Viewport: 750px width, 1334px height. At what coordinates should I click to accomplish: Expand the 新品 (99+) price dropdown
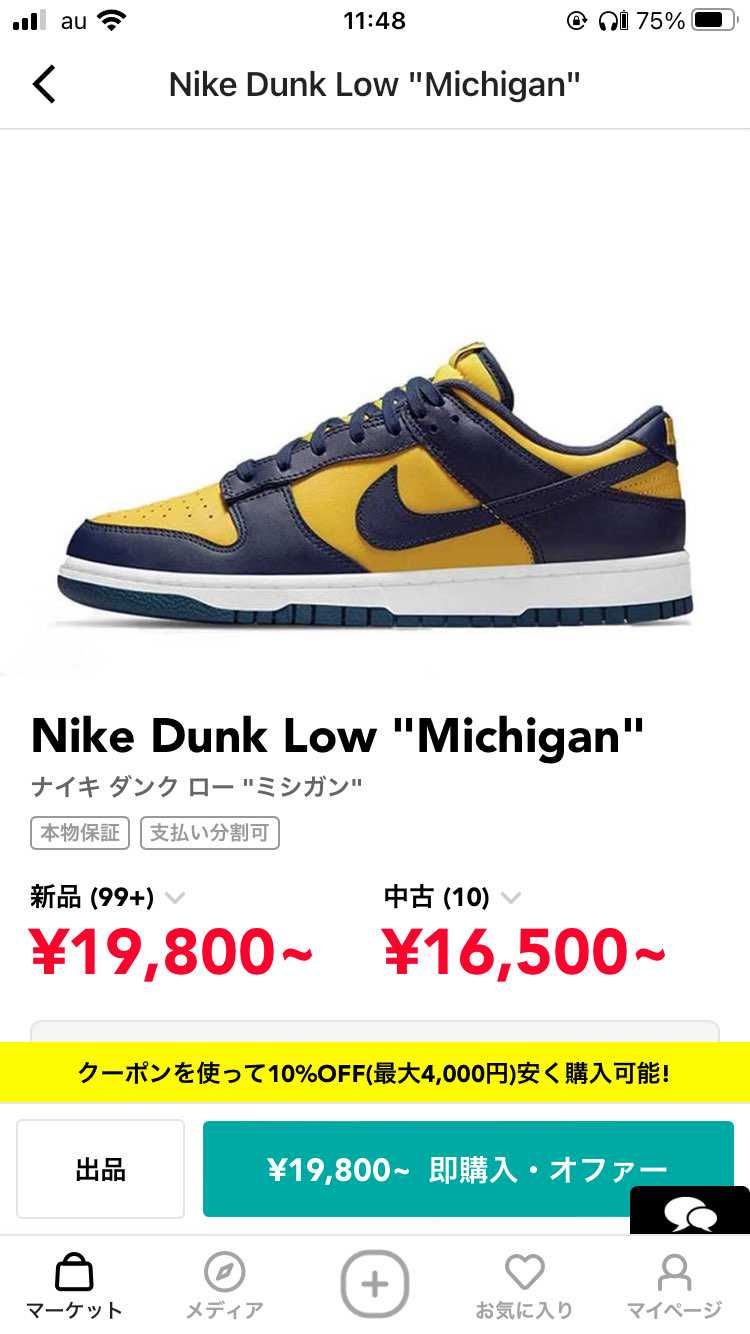175,897
